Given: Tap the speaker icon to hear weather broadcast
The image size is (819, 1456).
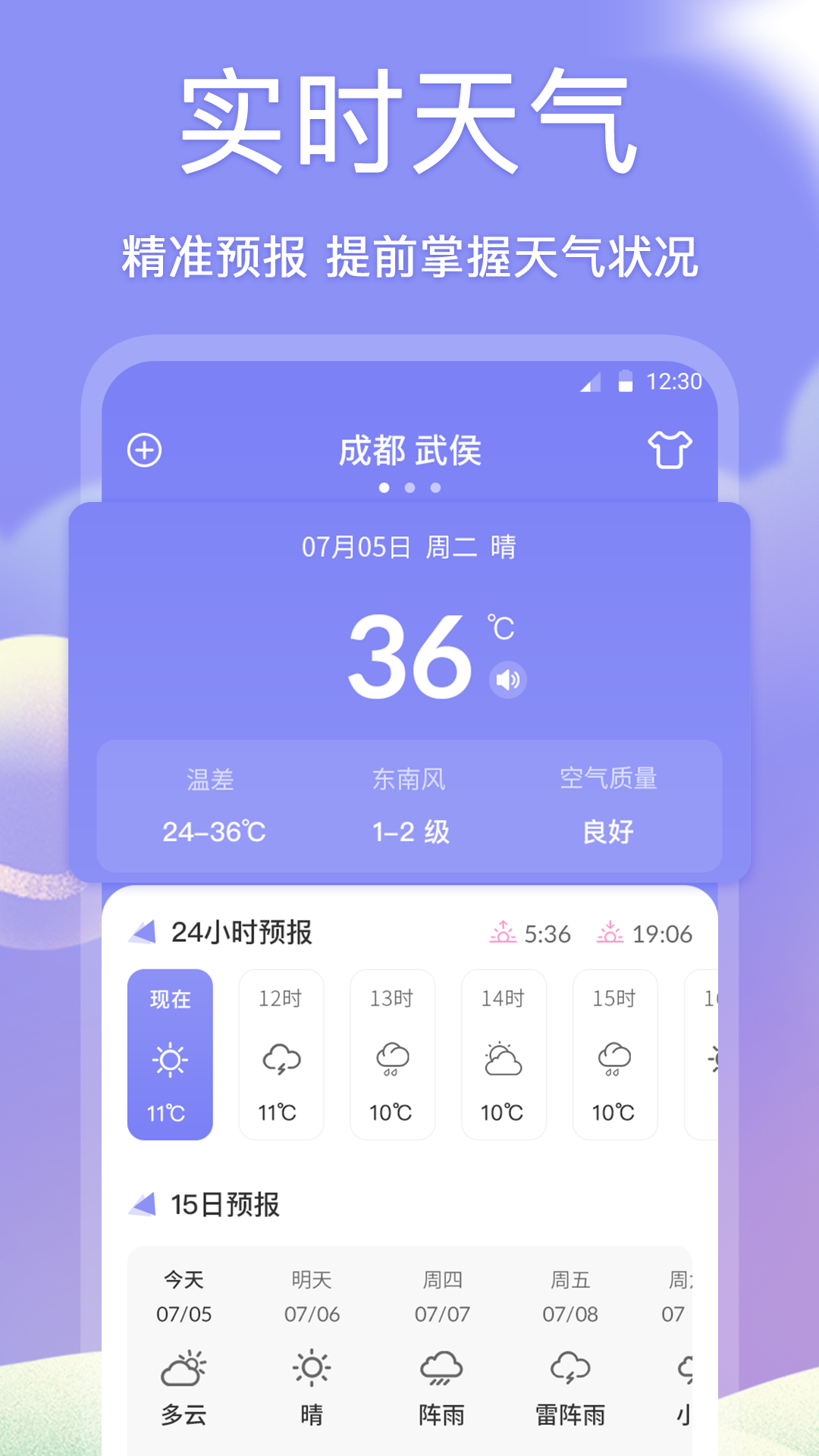Looking at the screenshot, I should 507,680.
